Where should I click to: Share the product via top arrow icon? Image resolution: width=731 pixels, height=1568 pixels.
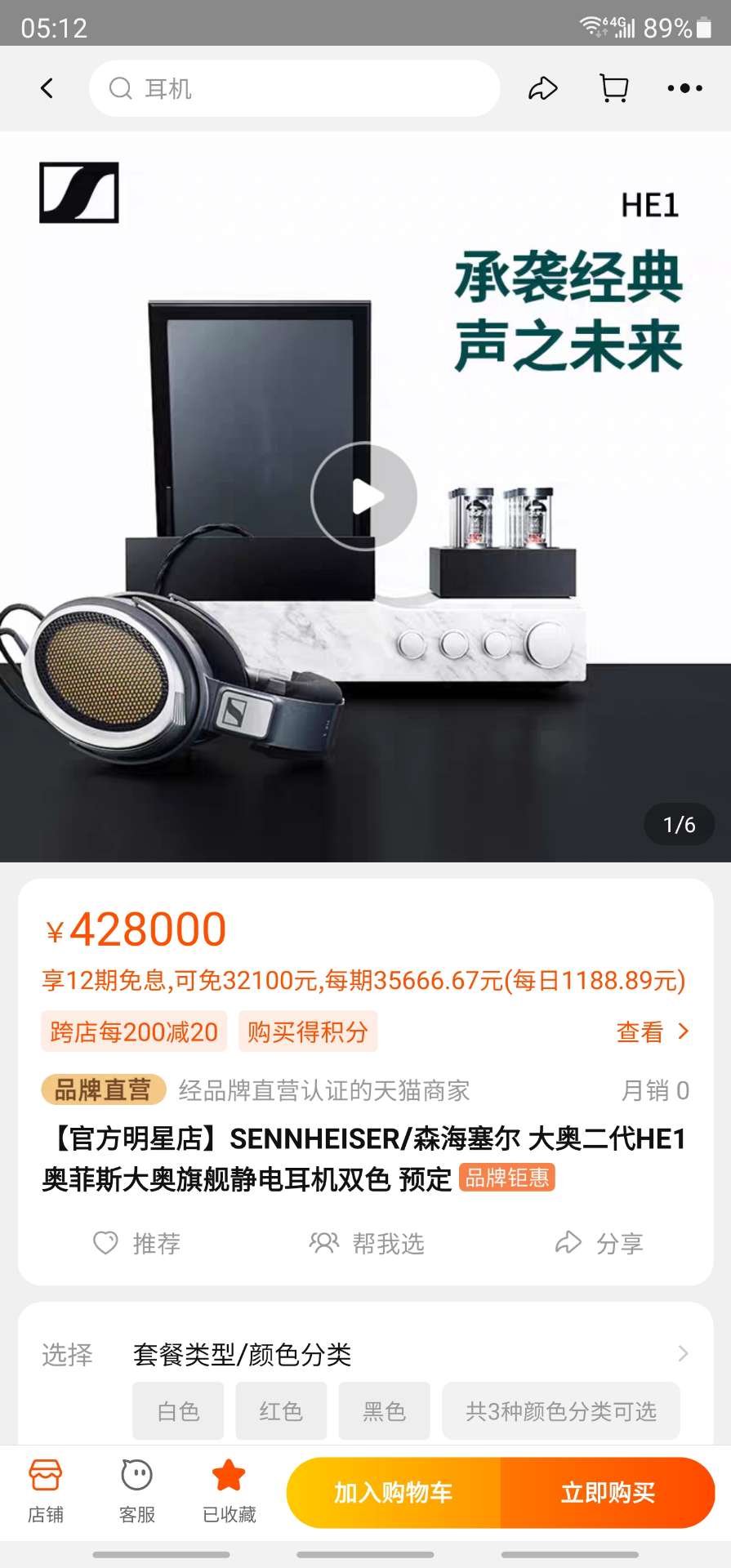(x=542, y=88)
